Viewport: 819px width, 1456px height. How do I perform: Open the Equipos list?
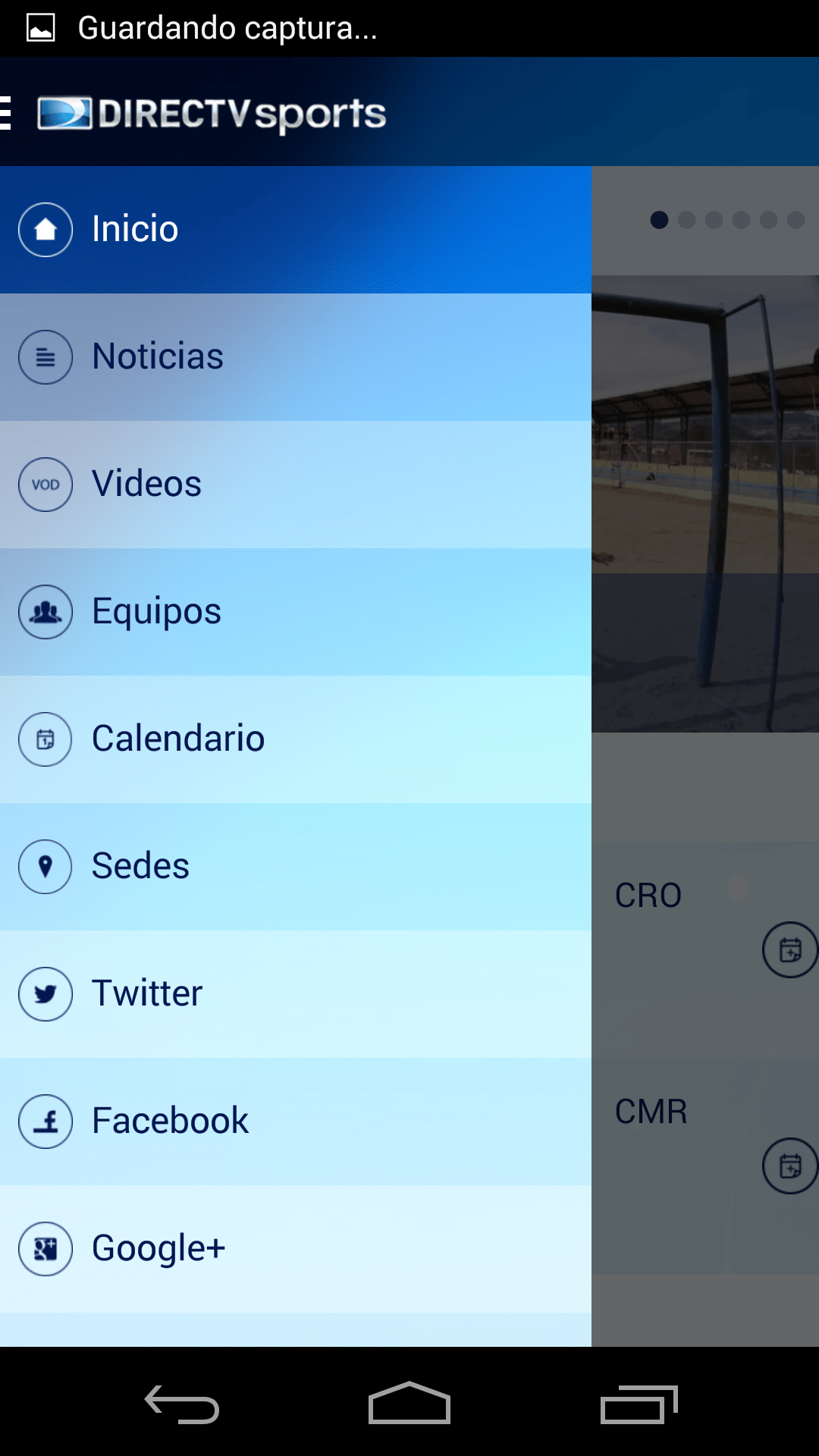coord(294,611)
